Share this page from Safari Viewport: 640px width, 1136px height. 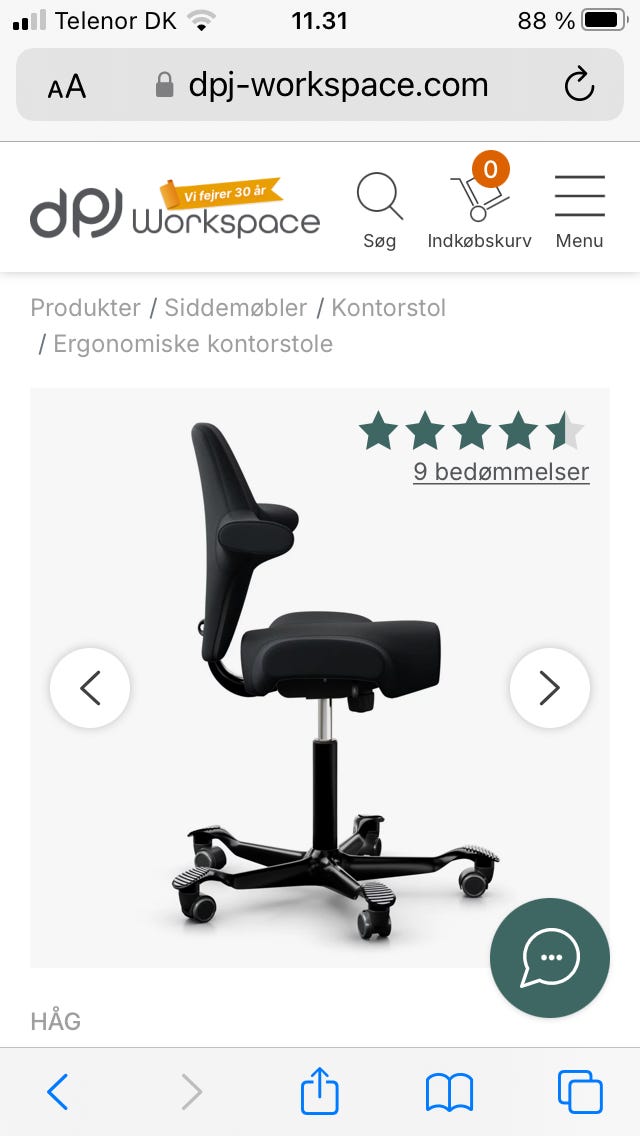tap(320, 1090)
